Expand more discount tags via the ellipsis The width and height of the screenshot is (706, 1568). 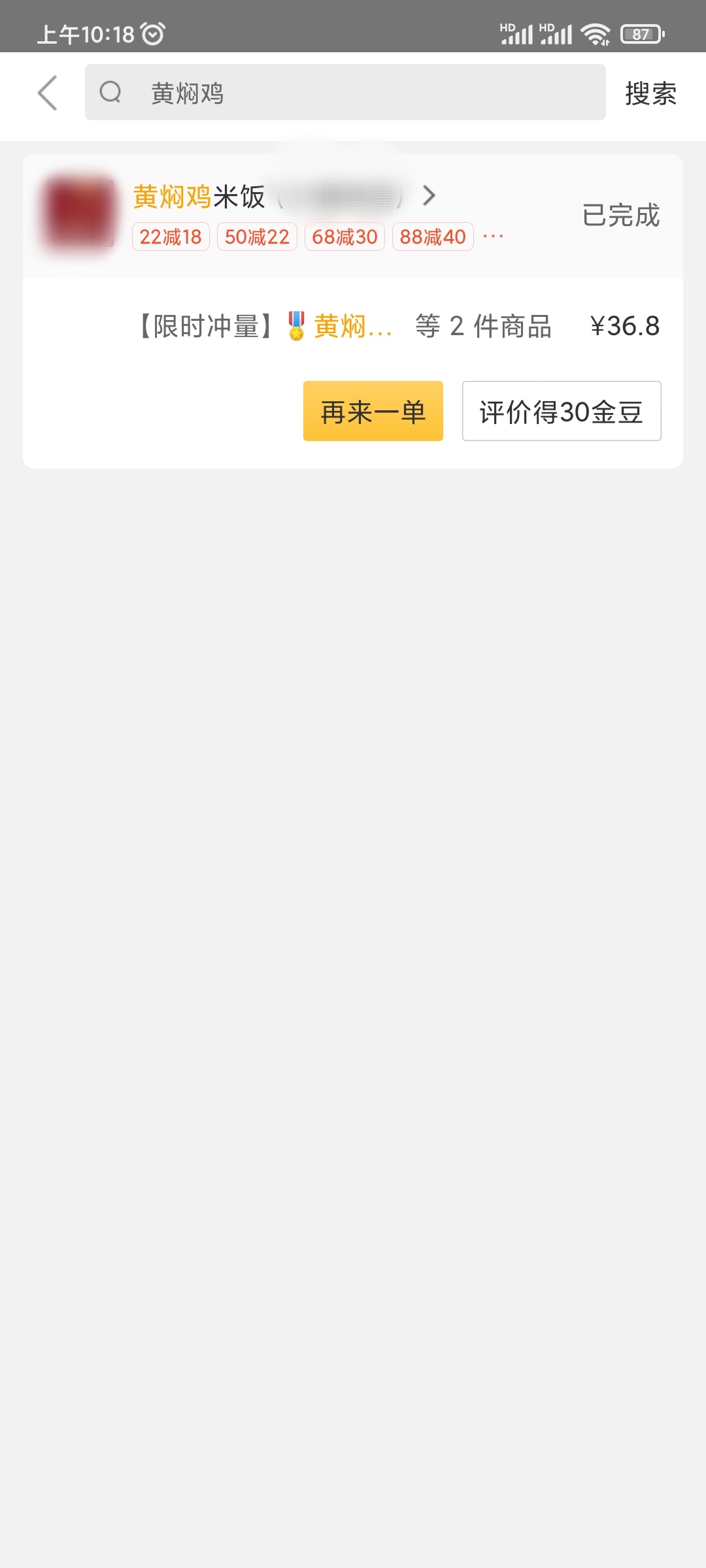tap(493, 237)
